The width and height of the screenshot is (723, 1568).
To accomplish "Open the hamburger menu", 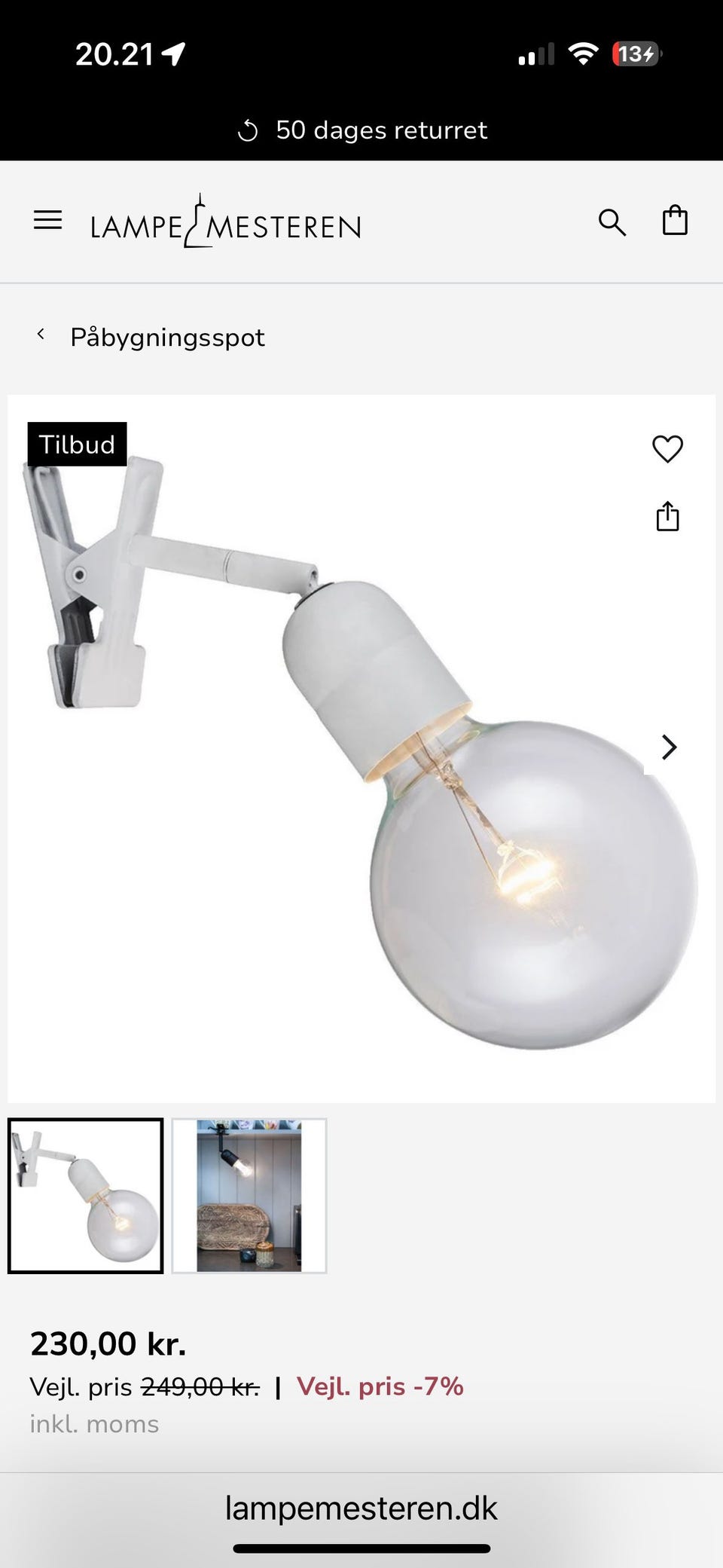I will pos(47,220).
